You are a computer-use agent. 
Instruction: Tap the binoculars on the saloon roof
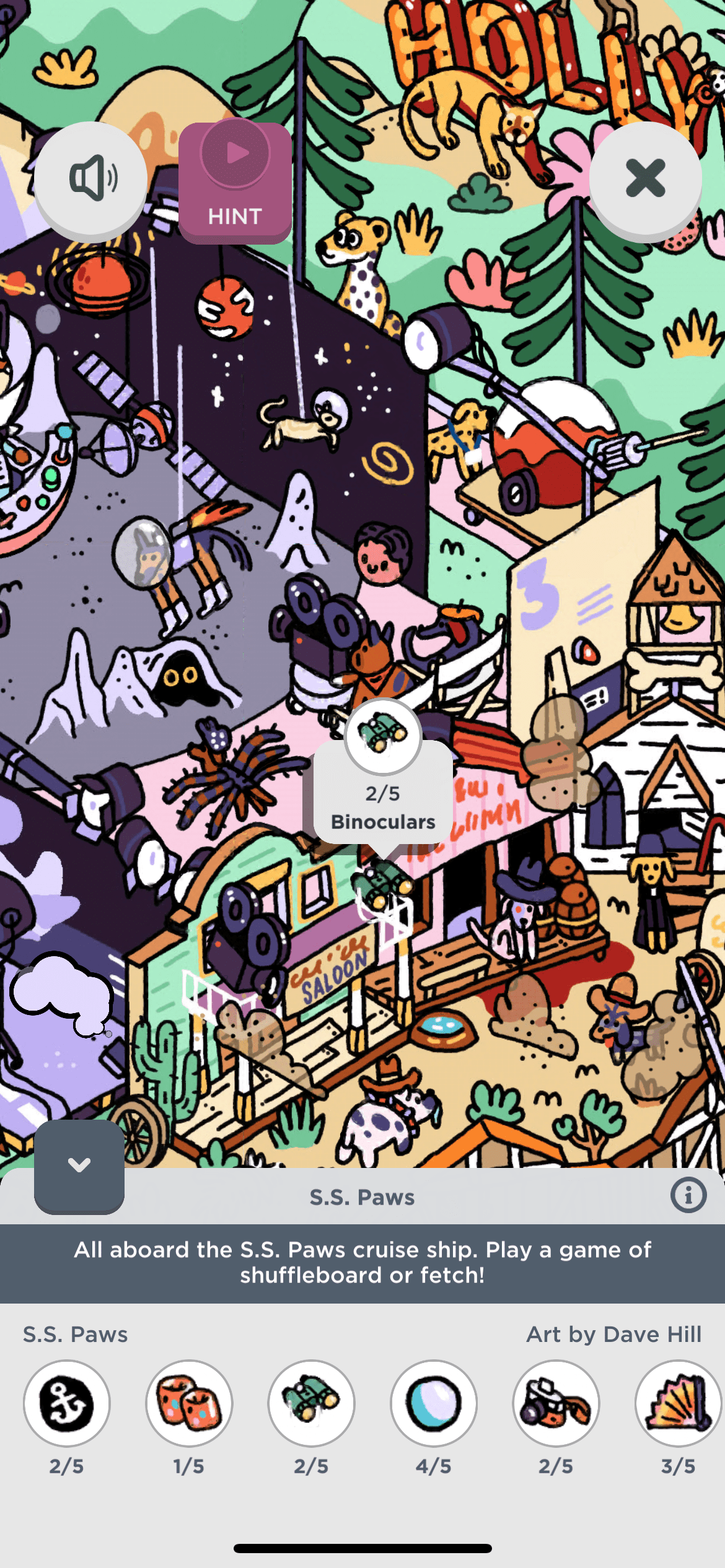point(382,882)
